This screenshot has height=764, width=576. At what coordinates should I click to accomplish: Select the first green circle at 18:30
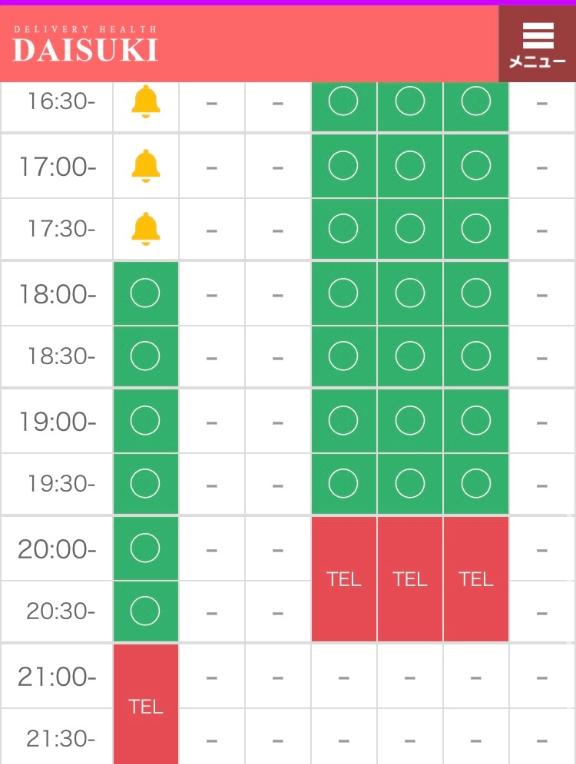point(146,356)
